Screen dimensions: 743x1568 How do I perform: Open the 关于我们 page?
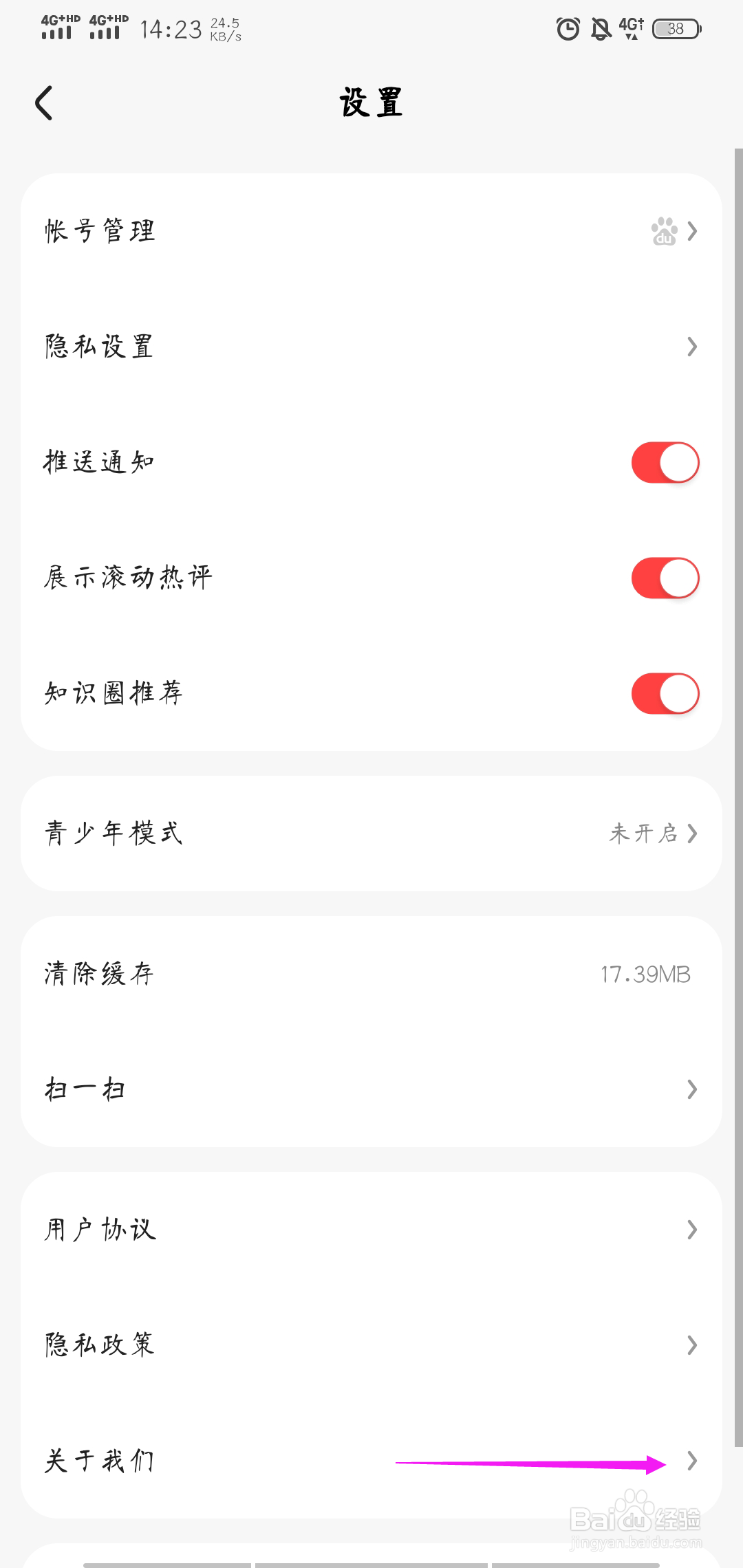[371, 1461]
